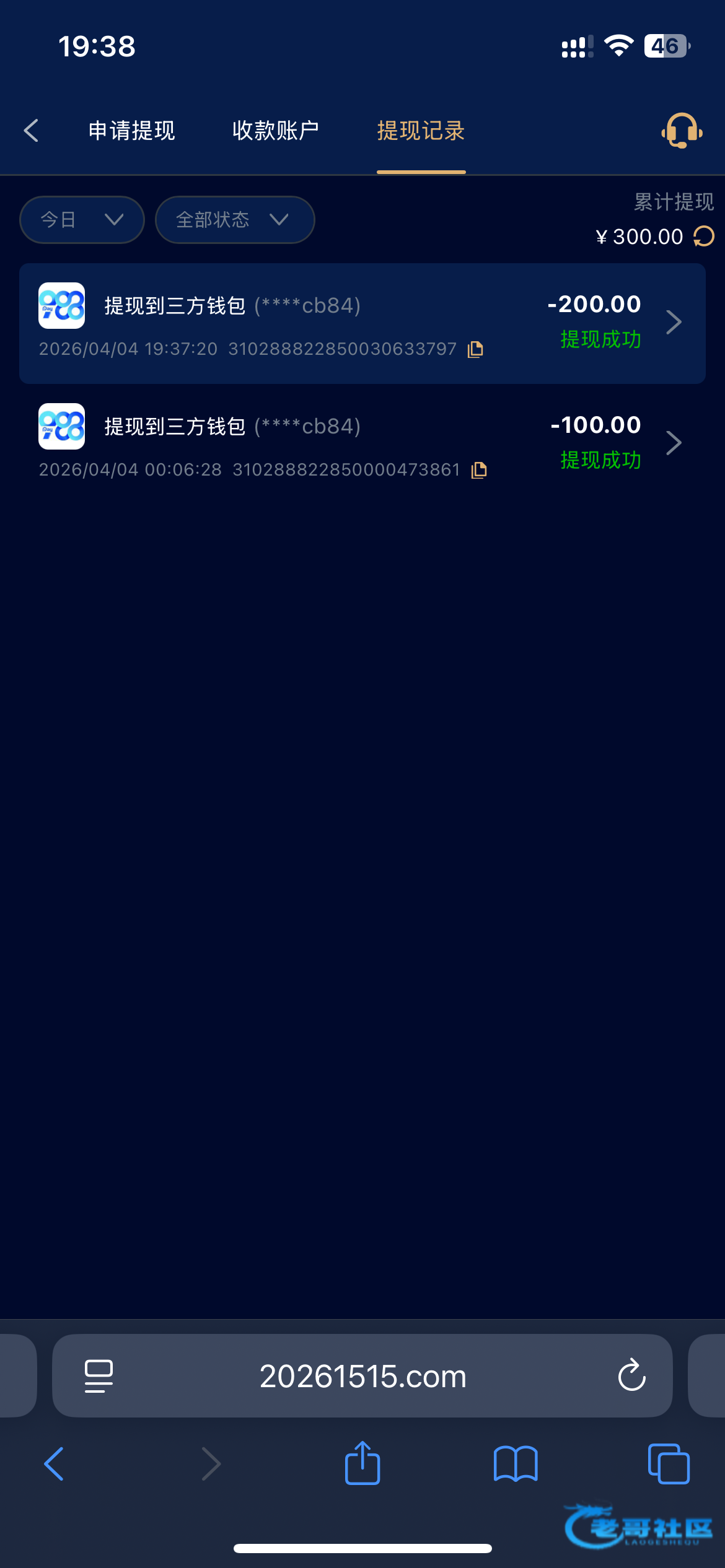Share this page from browser toolbar
This screenshot has width=725, height=1568.
[x=362, y=1464]
